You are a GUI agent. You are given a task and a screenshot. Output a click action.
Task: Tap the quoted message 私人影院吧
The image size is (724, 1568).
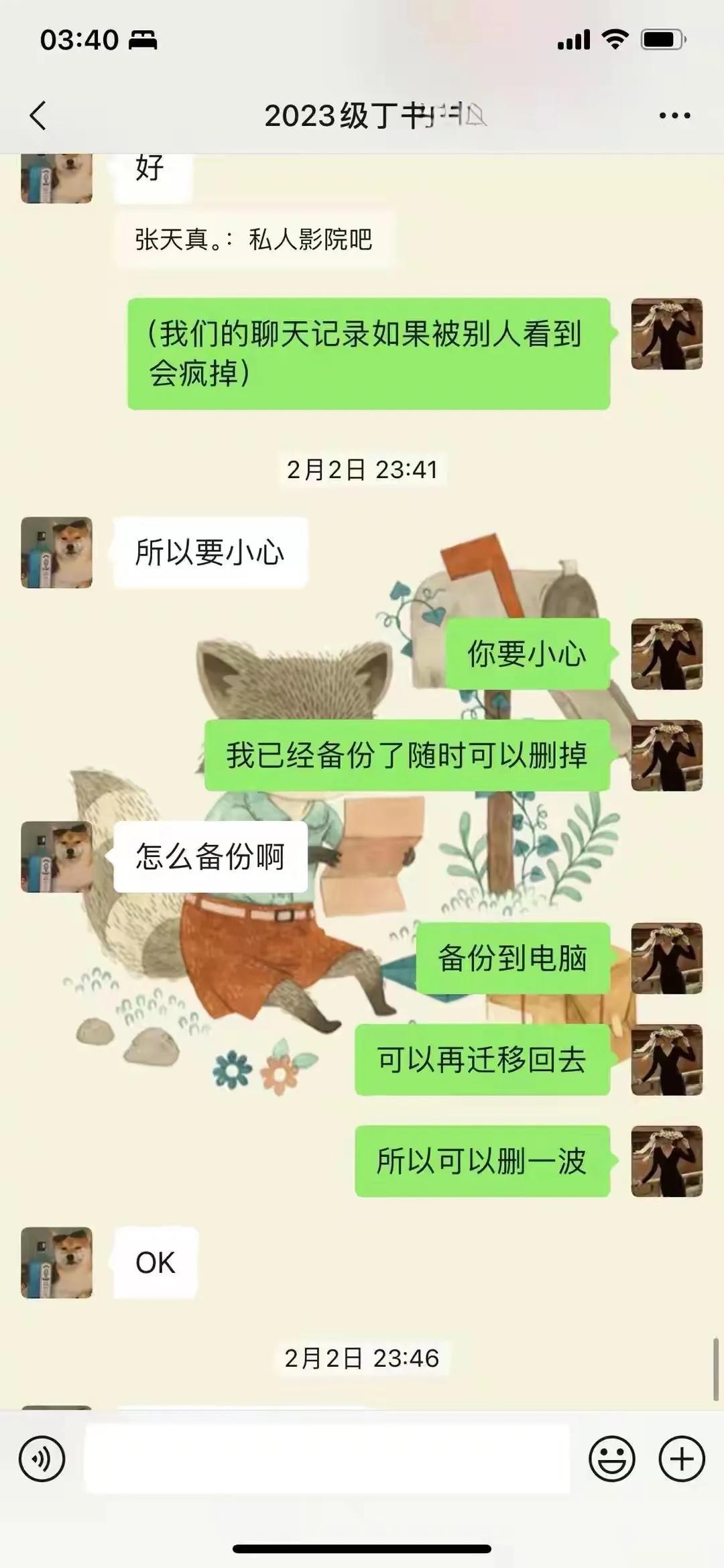pyautogui.click(x=253, y=239)
